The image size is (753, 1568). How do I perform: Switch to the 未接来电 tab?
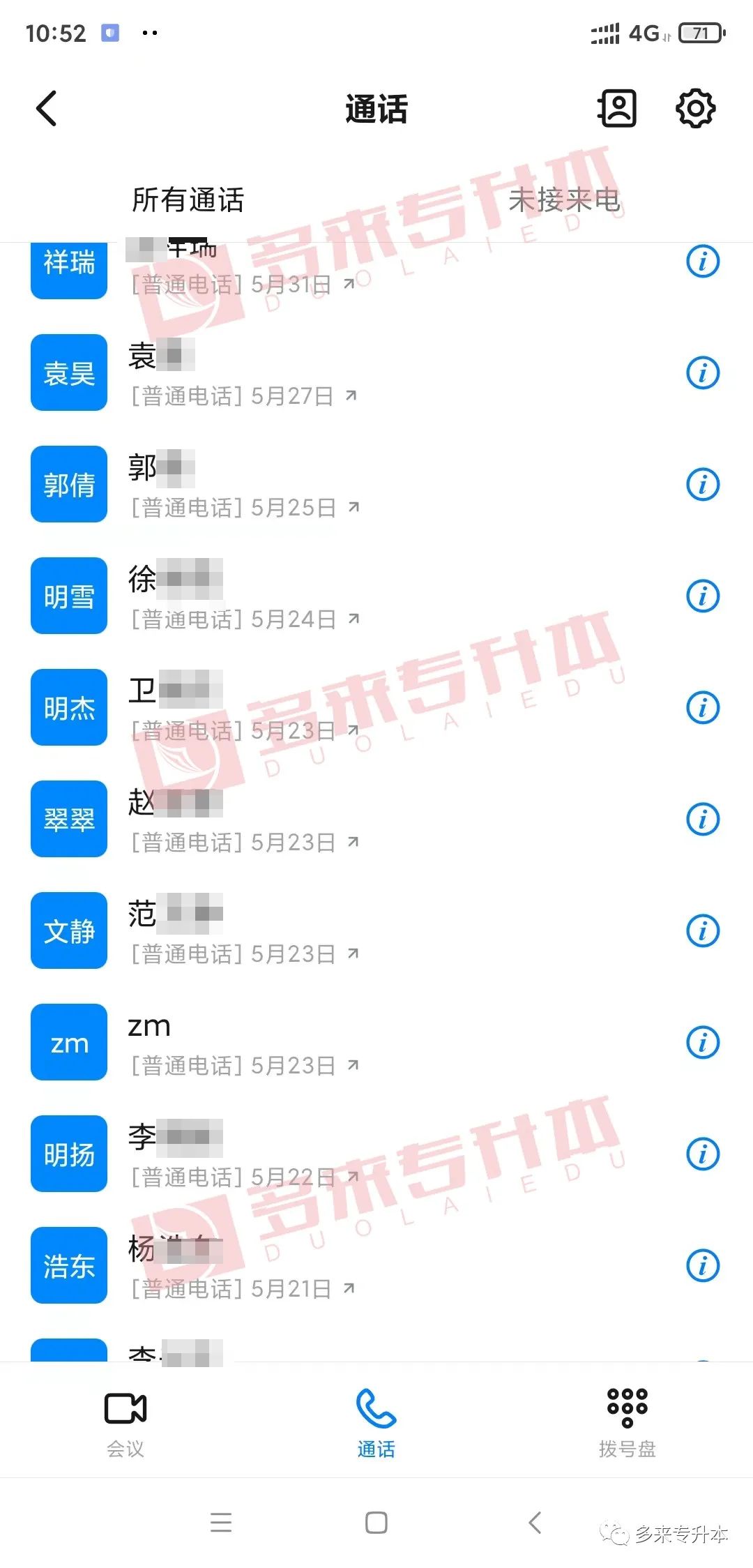(564, 200)
